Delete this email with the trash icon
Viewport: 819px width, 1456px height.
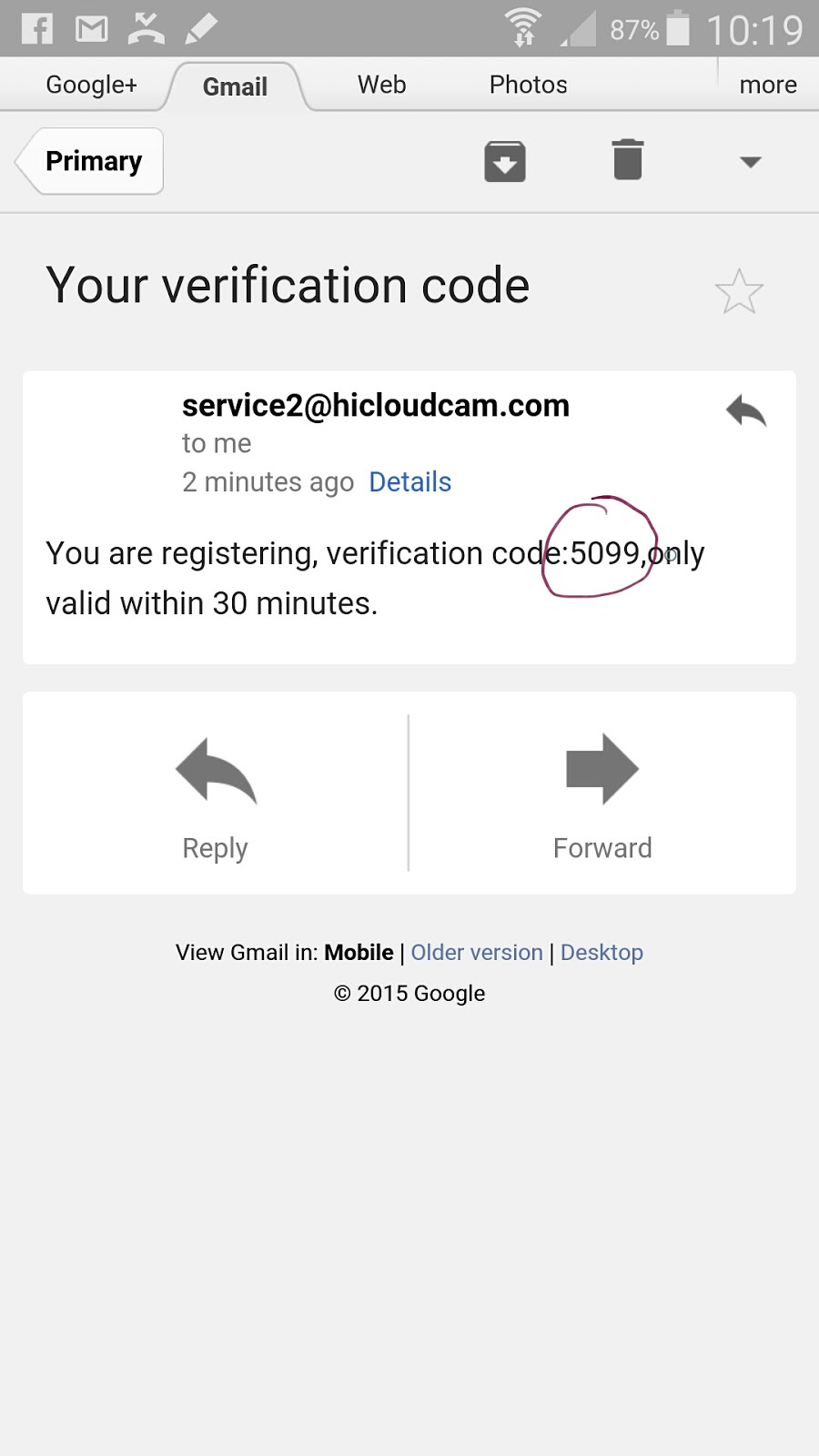point(627,160)
